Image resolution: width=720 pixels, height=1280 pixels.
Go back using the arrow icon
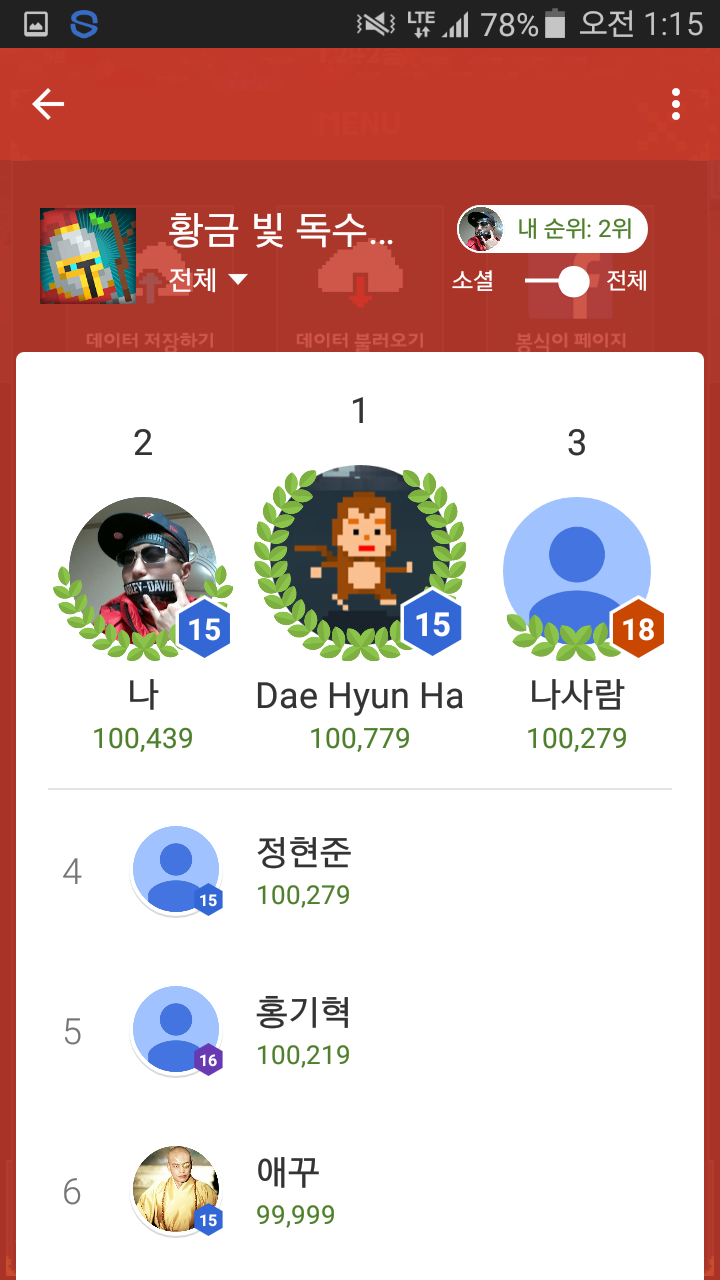pyautogui.click(x=48, y=104)
